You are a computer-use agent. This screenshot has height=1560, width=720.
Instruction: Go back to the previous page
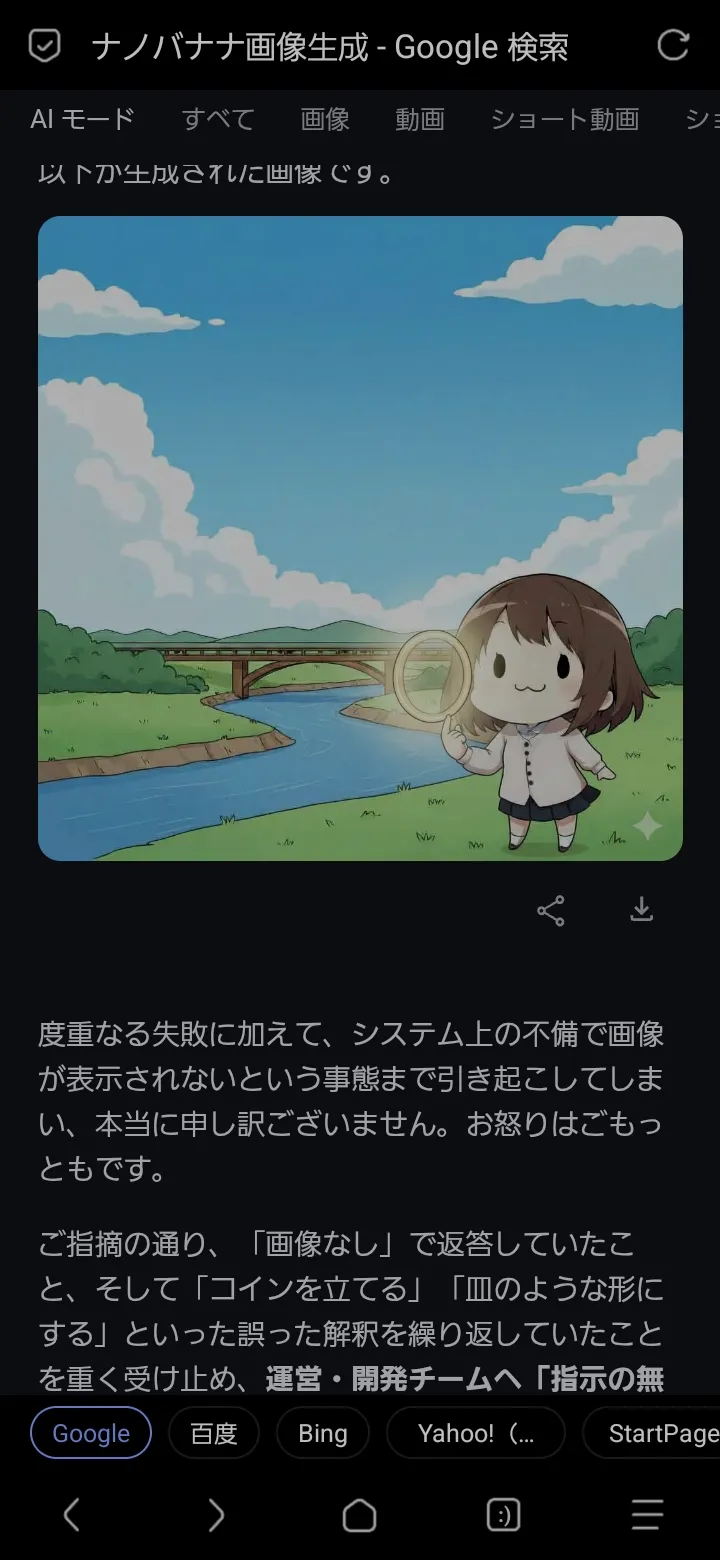click(71, 1516)
